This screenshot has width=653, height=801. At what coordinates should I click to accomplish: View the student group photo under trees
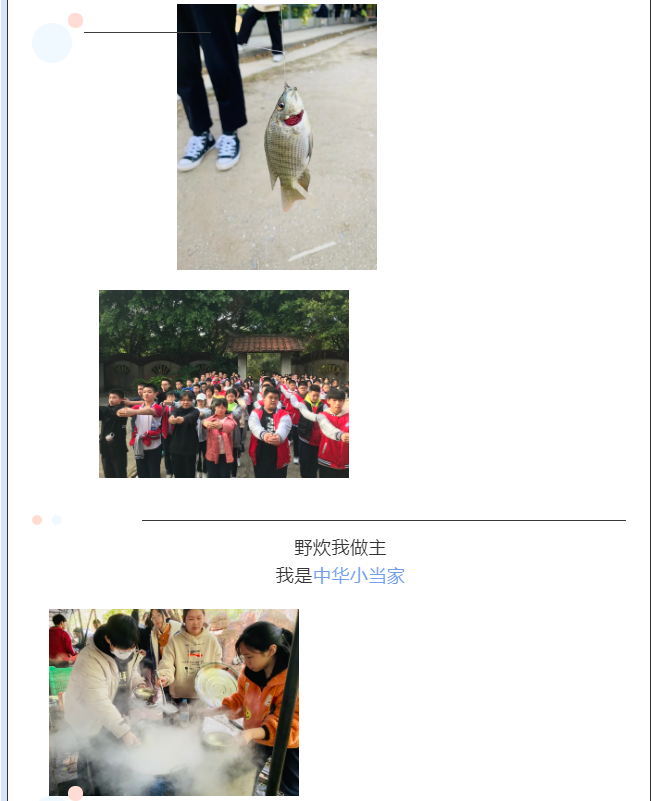(x=224, y=384)
